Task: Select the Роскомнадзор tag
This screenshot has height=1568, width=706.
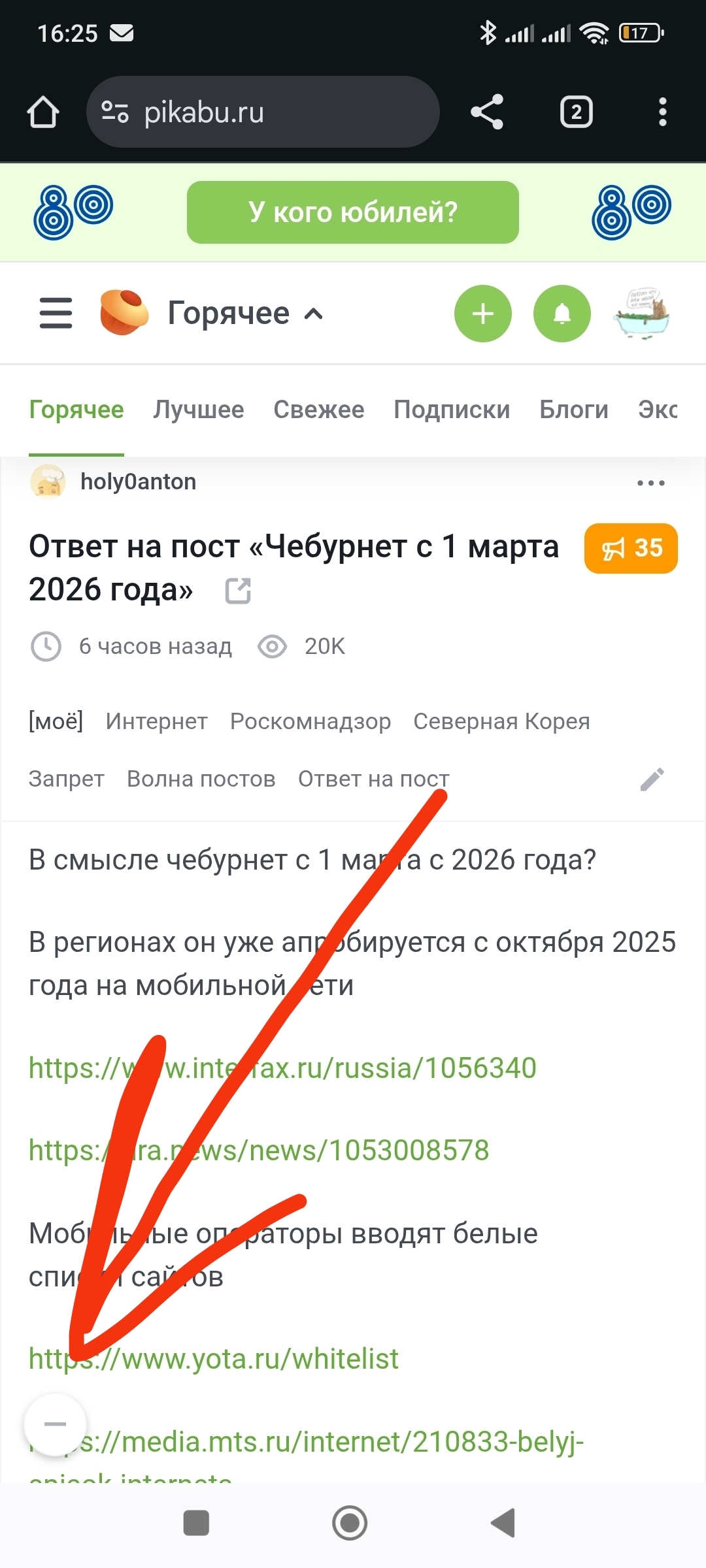Action: (x=311, y=721)
